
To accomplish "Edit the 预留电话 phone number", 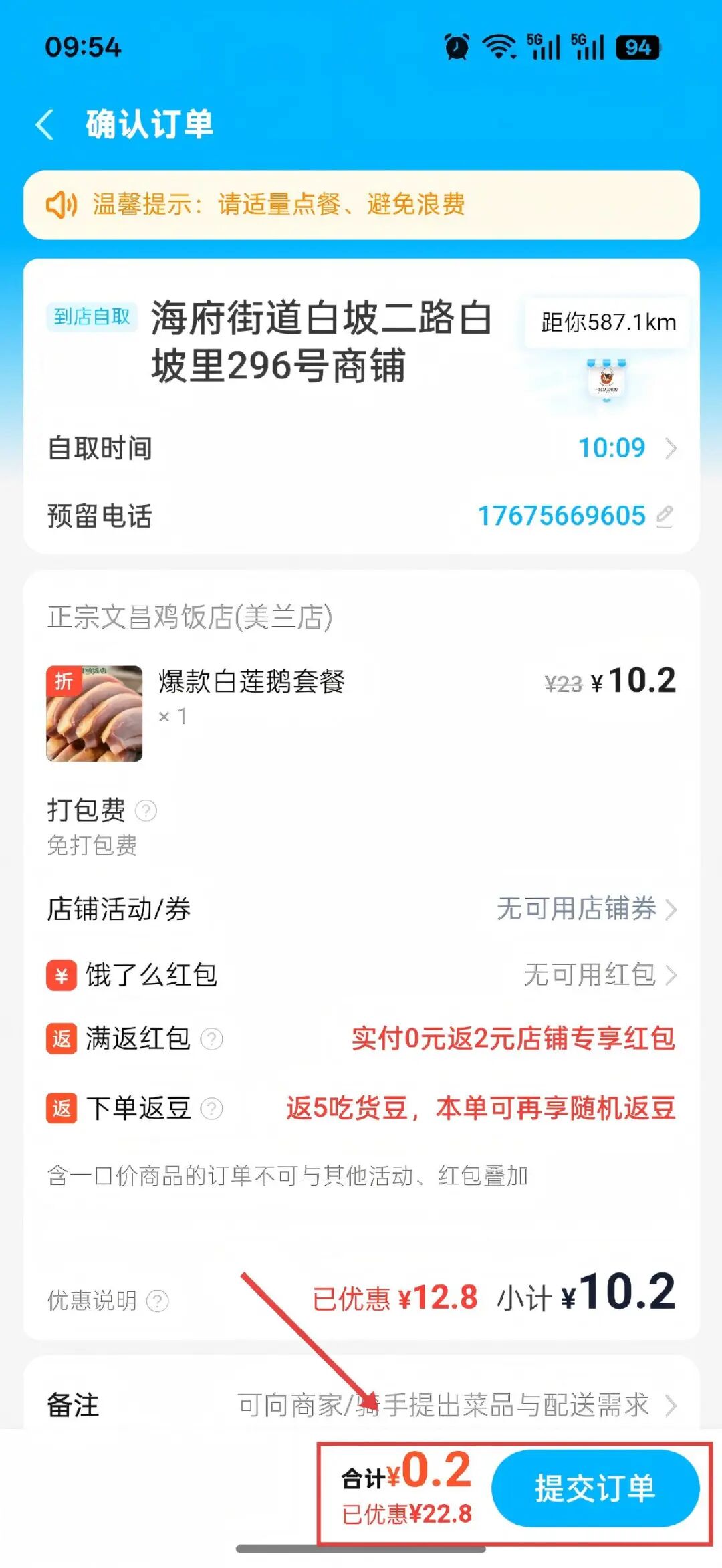I will click(665, 516).
